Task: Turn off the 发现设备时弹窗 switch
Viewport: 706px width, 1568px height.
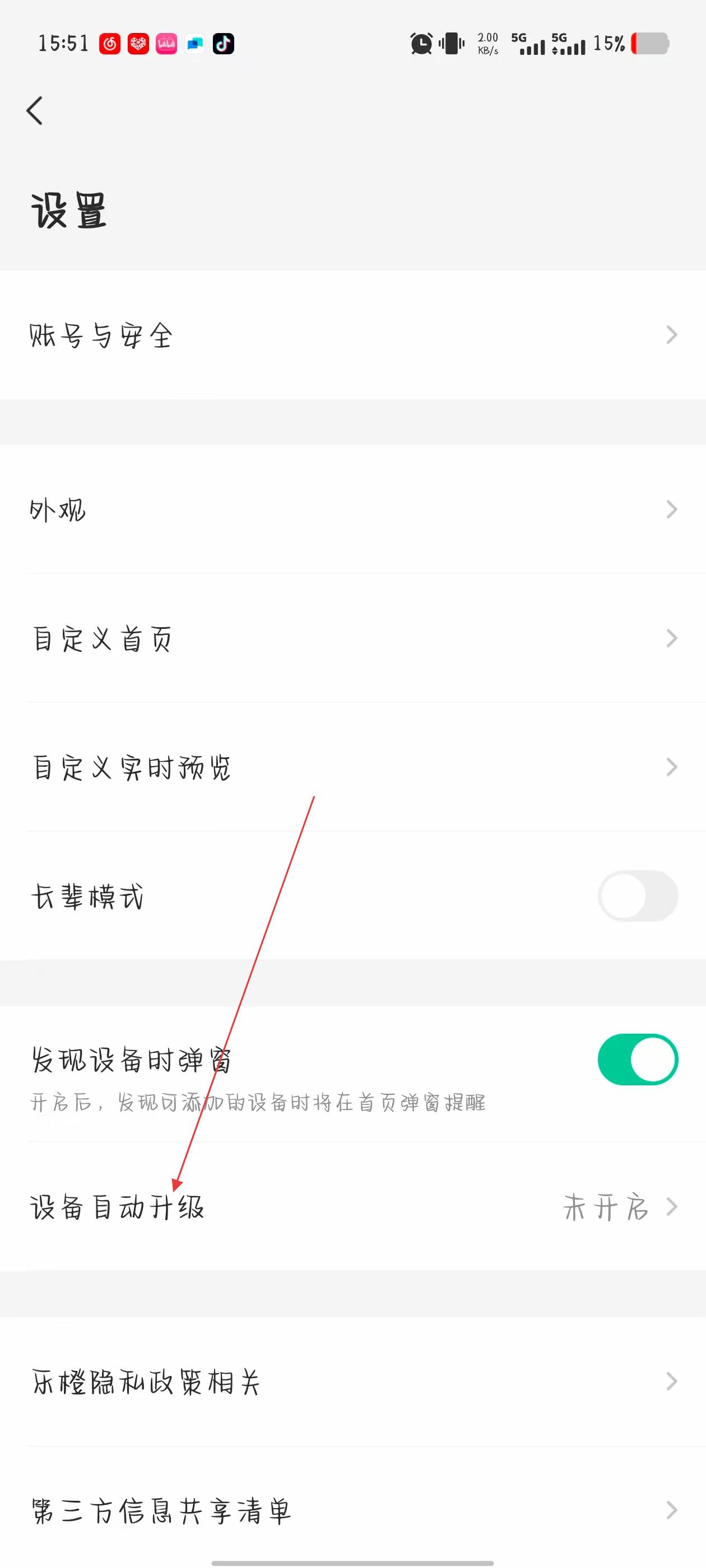Action: pos(637,1060)
